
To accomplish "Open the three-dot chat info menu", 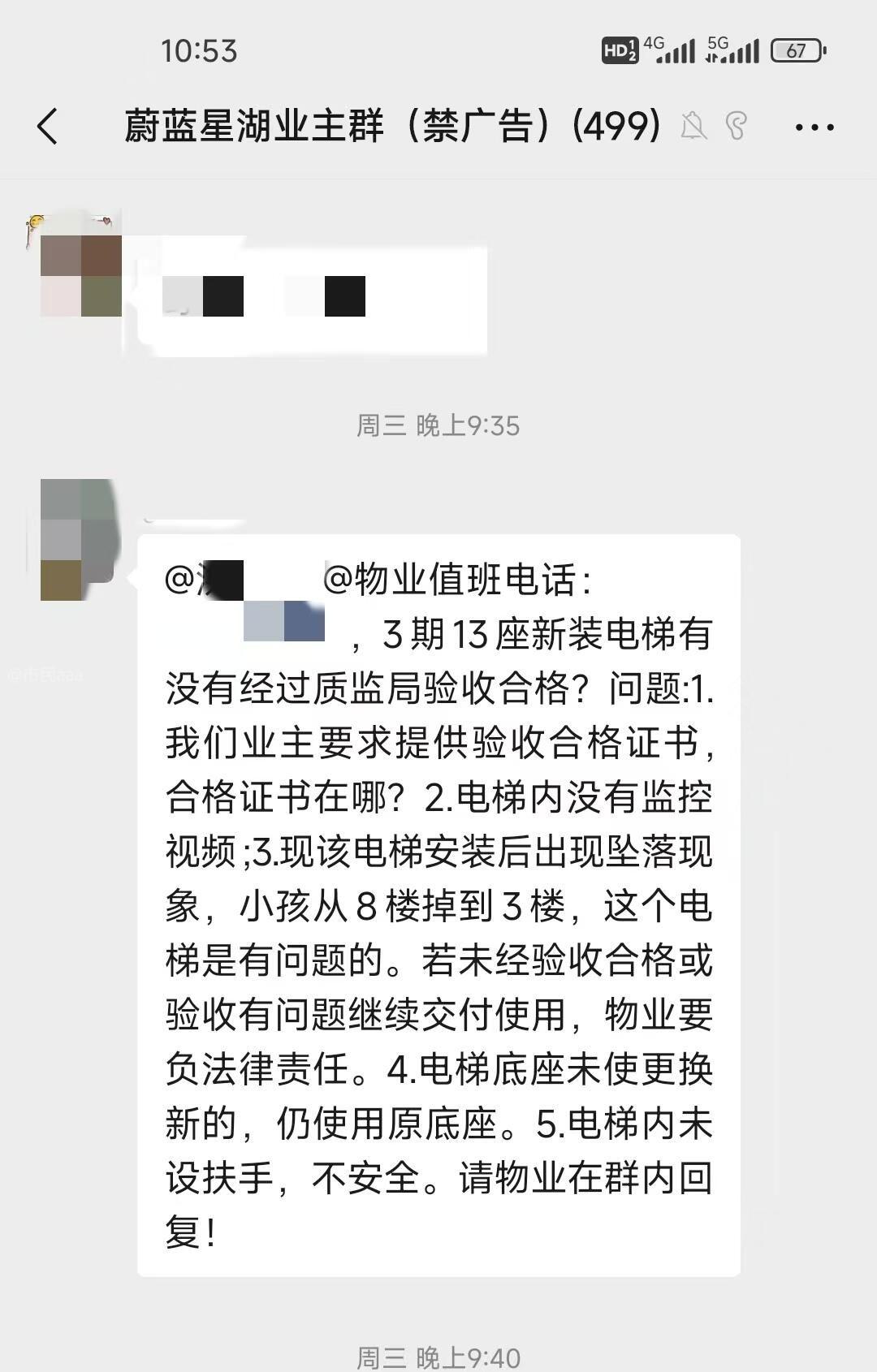I will 814,127.
